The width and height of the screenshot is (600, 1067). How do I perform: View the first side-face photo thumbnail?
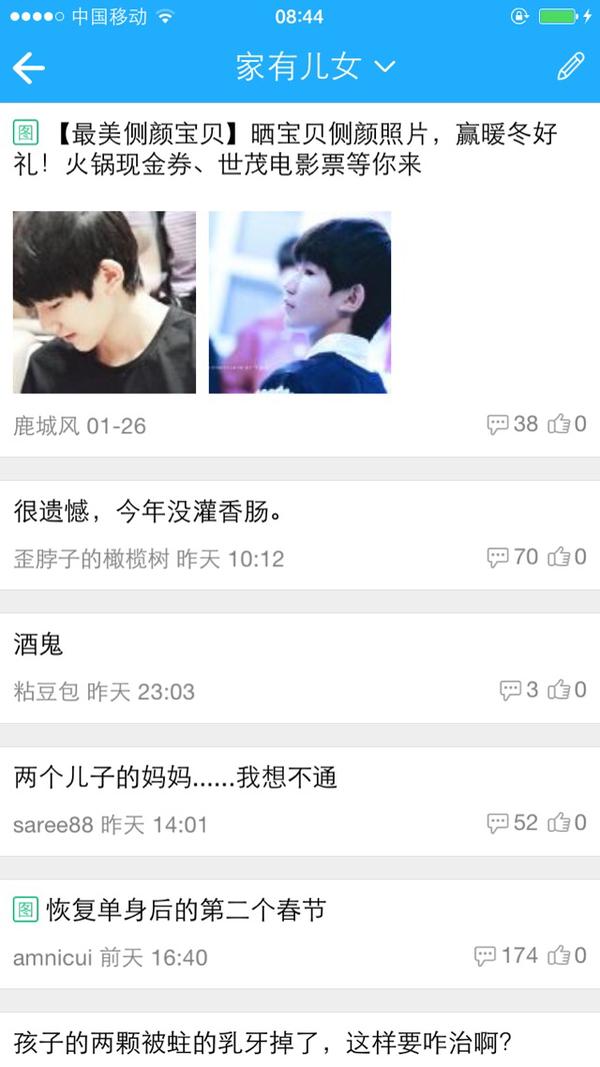(104, 302)
